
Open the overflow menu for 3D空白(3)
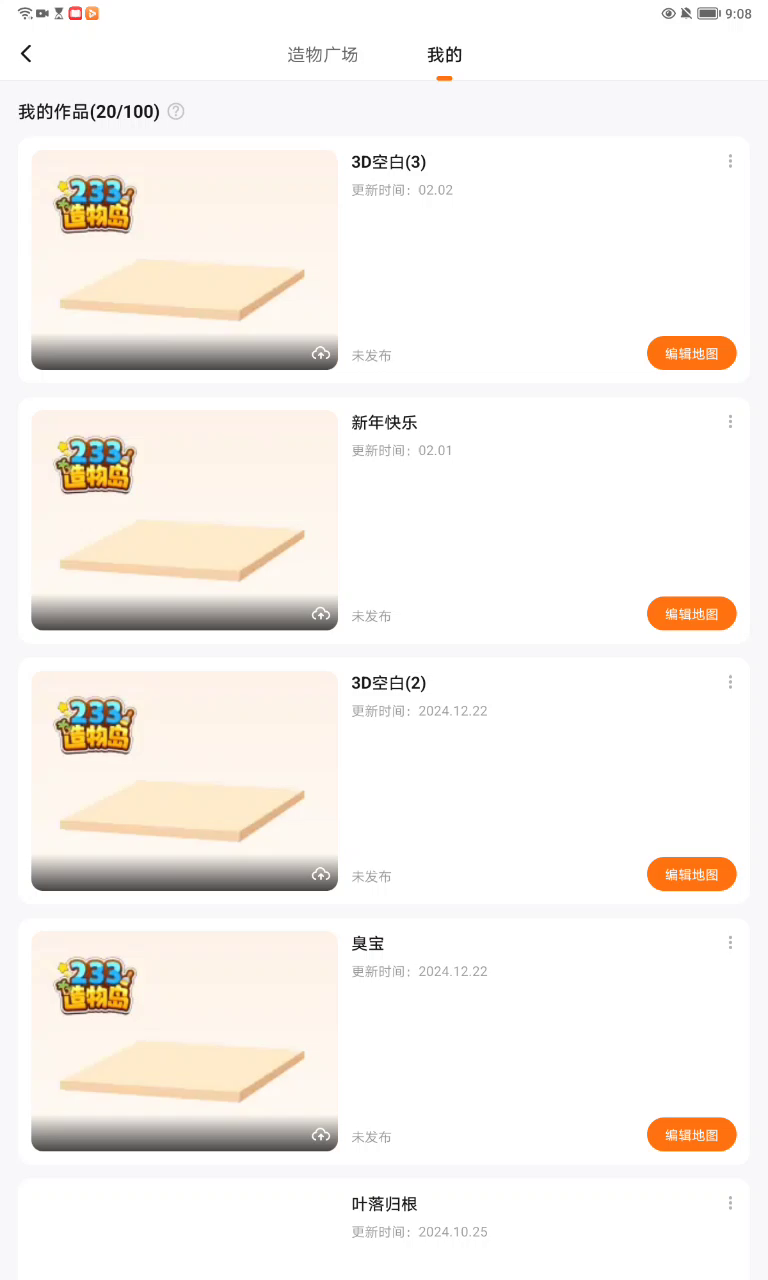(x=730, y=161)
